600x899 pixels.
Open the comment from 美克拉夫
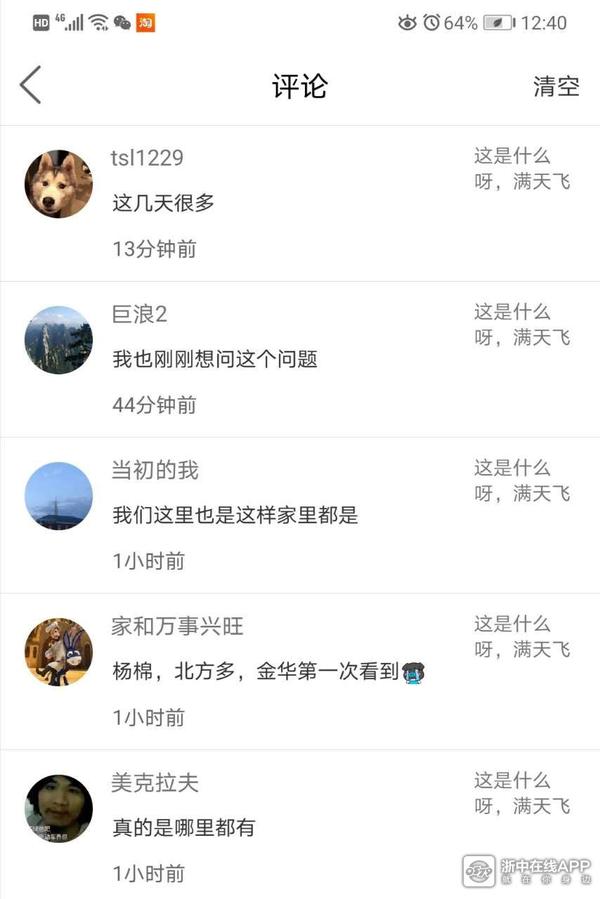(184, 827)
